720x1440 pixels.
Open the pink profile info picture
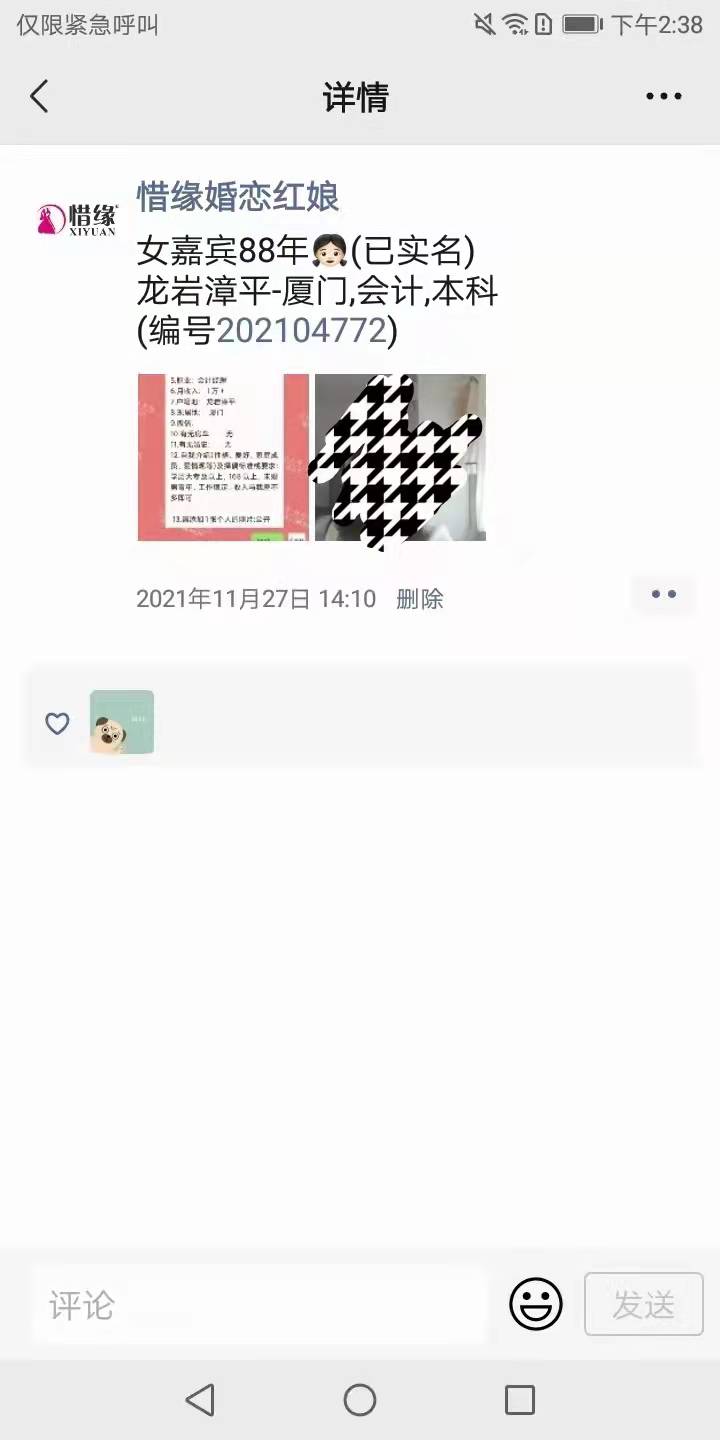[x=223, y=458]
